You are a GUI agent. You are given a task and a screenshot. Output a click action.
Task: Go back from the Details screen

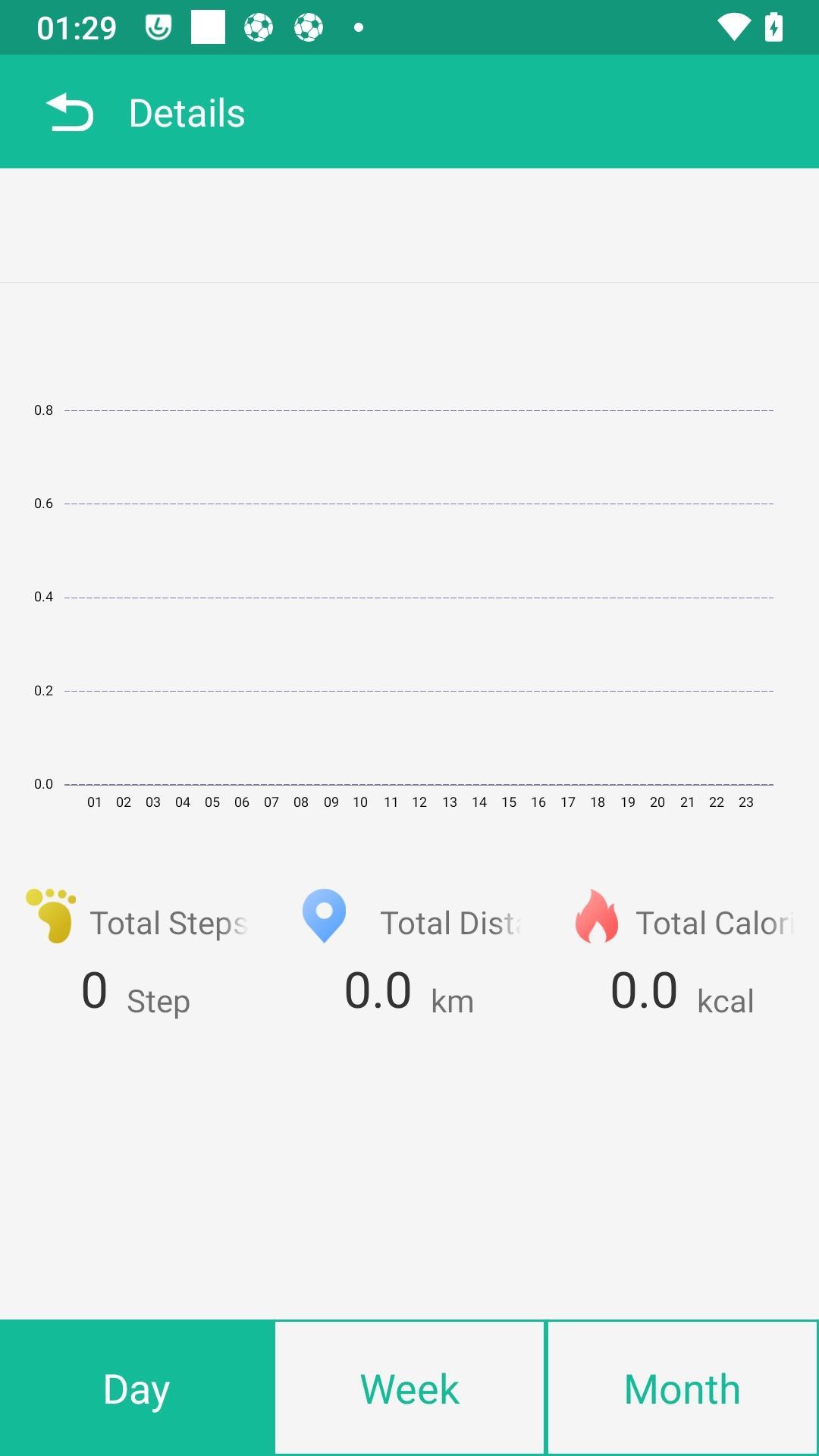pos(70,113)
